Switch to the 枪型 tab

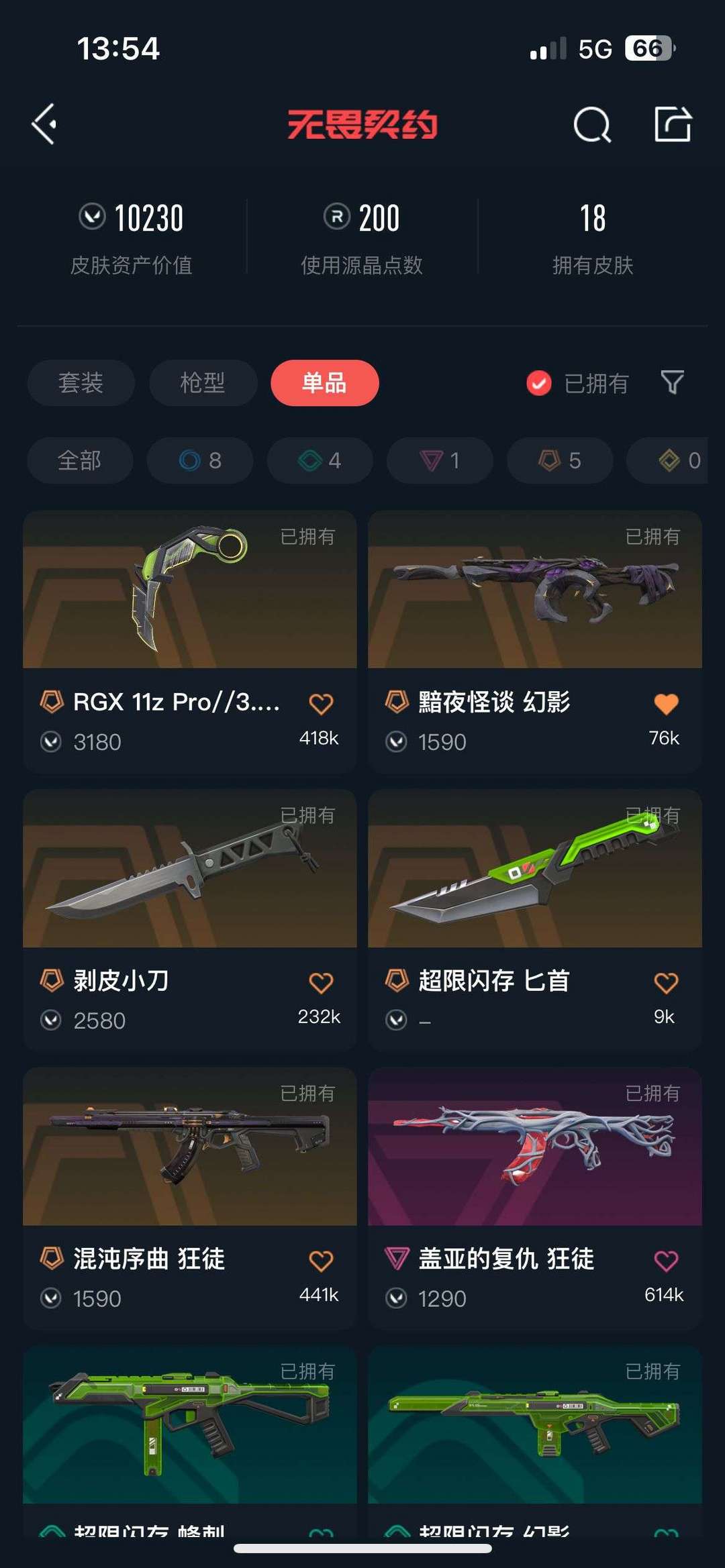203,383
